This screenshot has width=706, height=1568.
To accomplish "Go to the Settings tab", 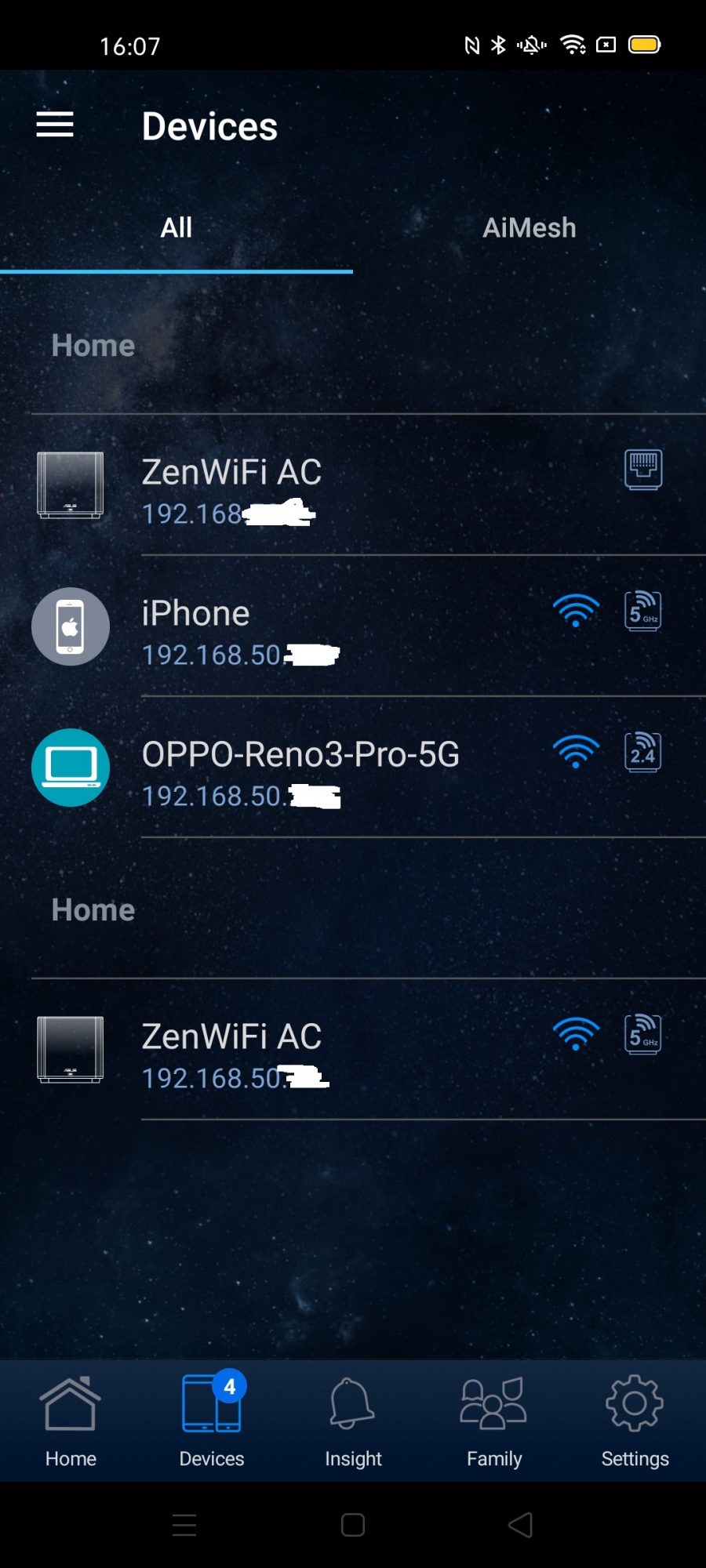I will coord(635,1421).
